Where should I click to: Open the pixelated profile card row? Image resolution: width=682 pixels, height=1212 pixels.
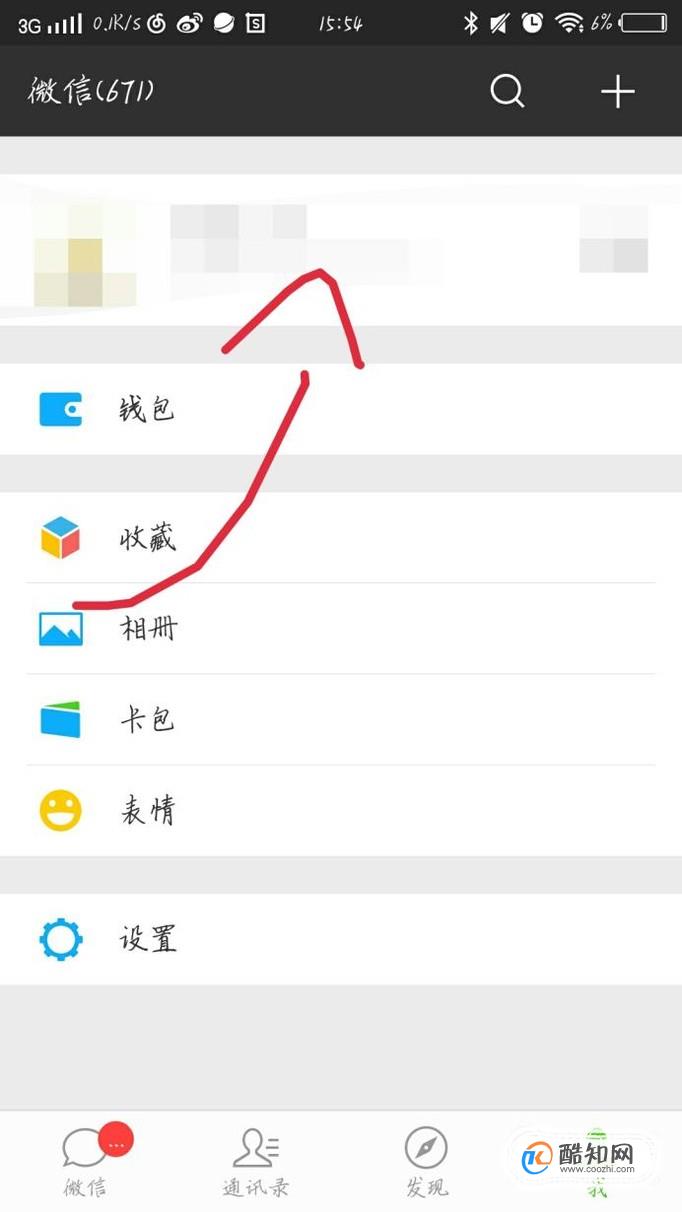(341, 250)
